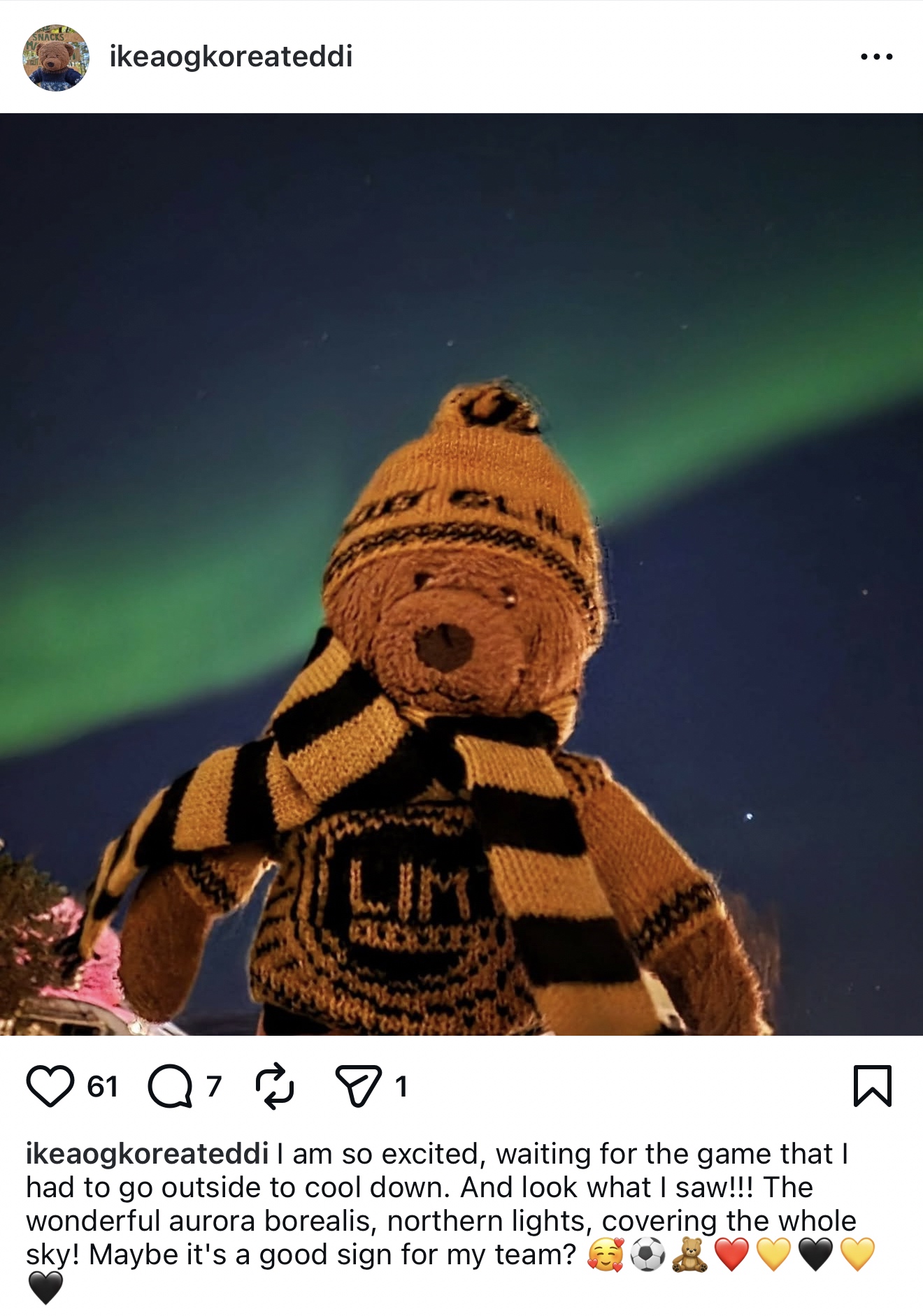Like the teddy bear aurora post

click(x=50, y=1086)
